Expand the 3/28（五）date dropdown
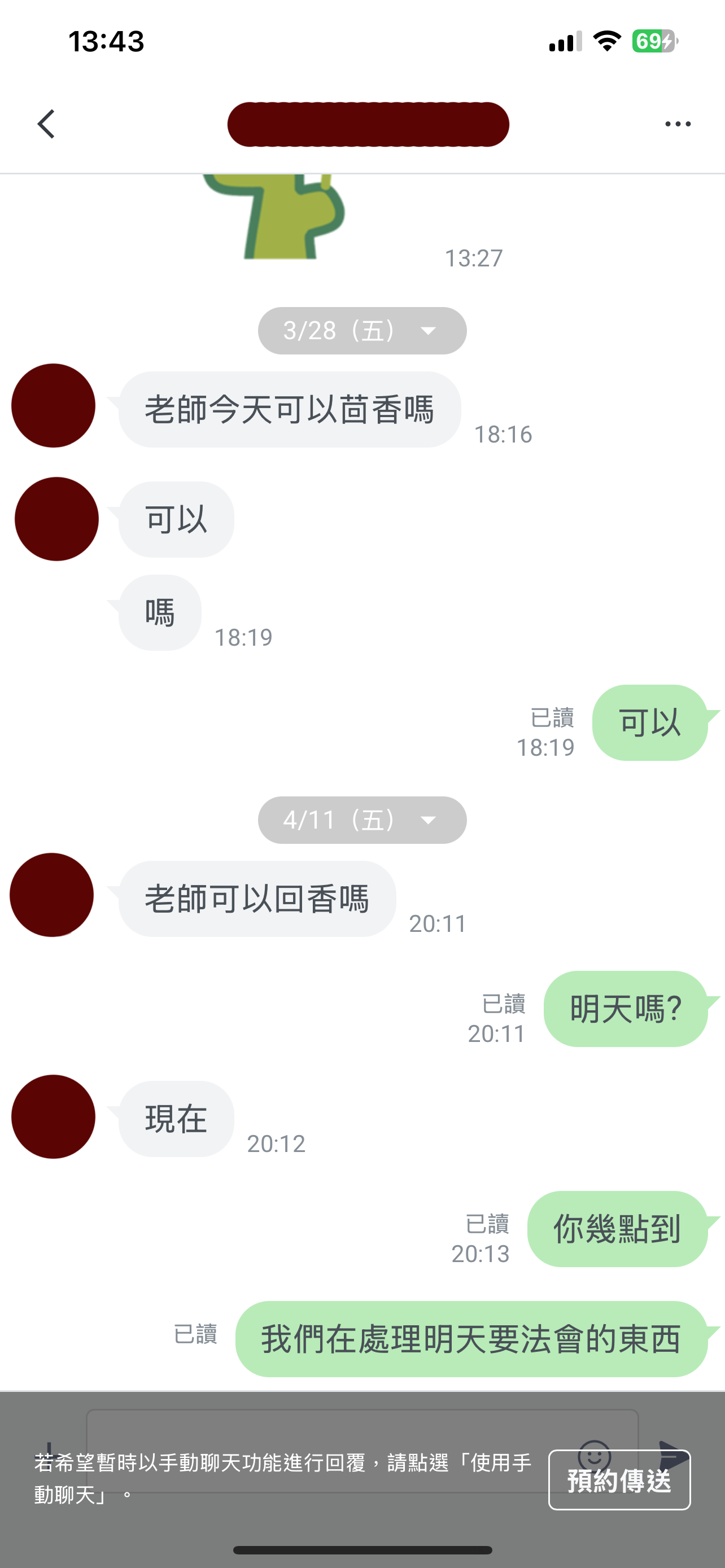The height and width of the screenshot is (1568, 725). [362, 331]
